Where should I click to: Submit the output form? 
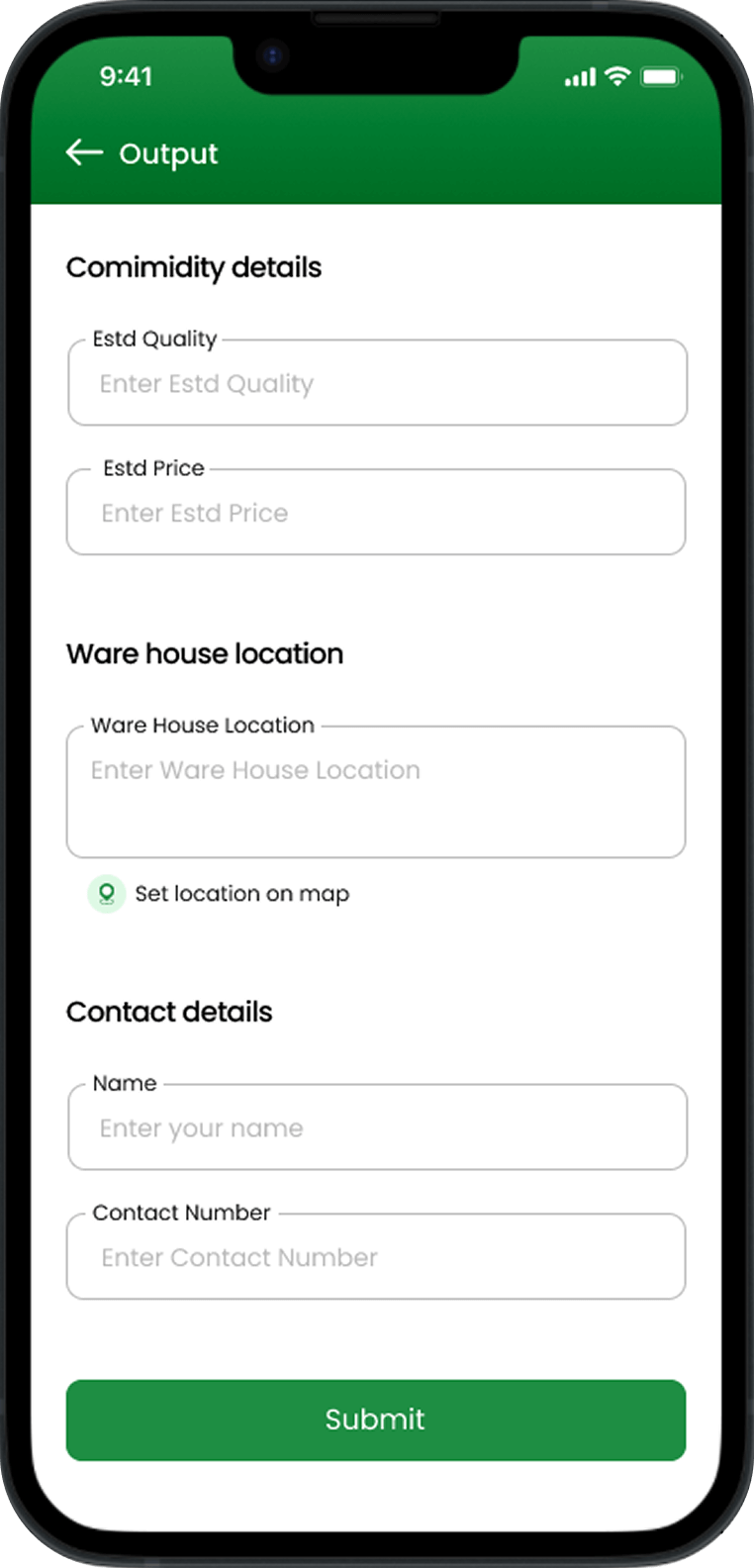[x=376, y=1420]
